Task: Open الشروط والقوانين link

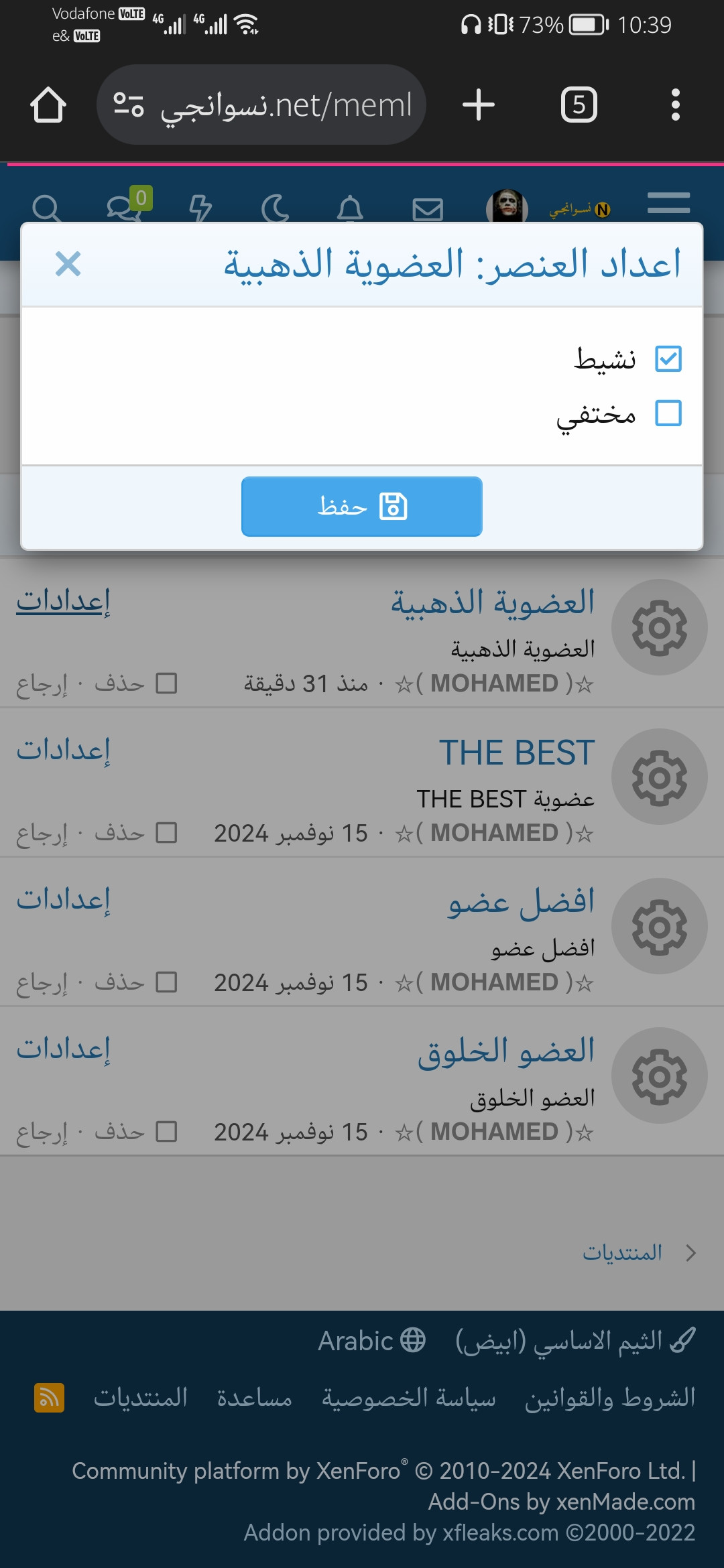Action: 610,1398
